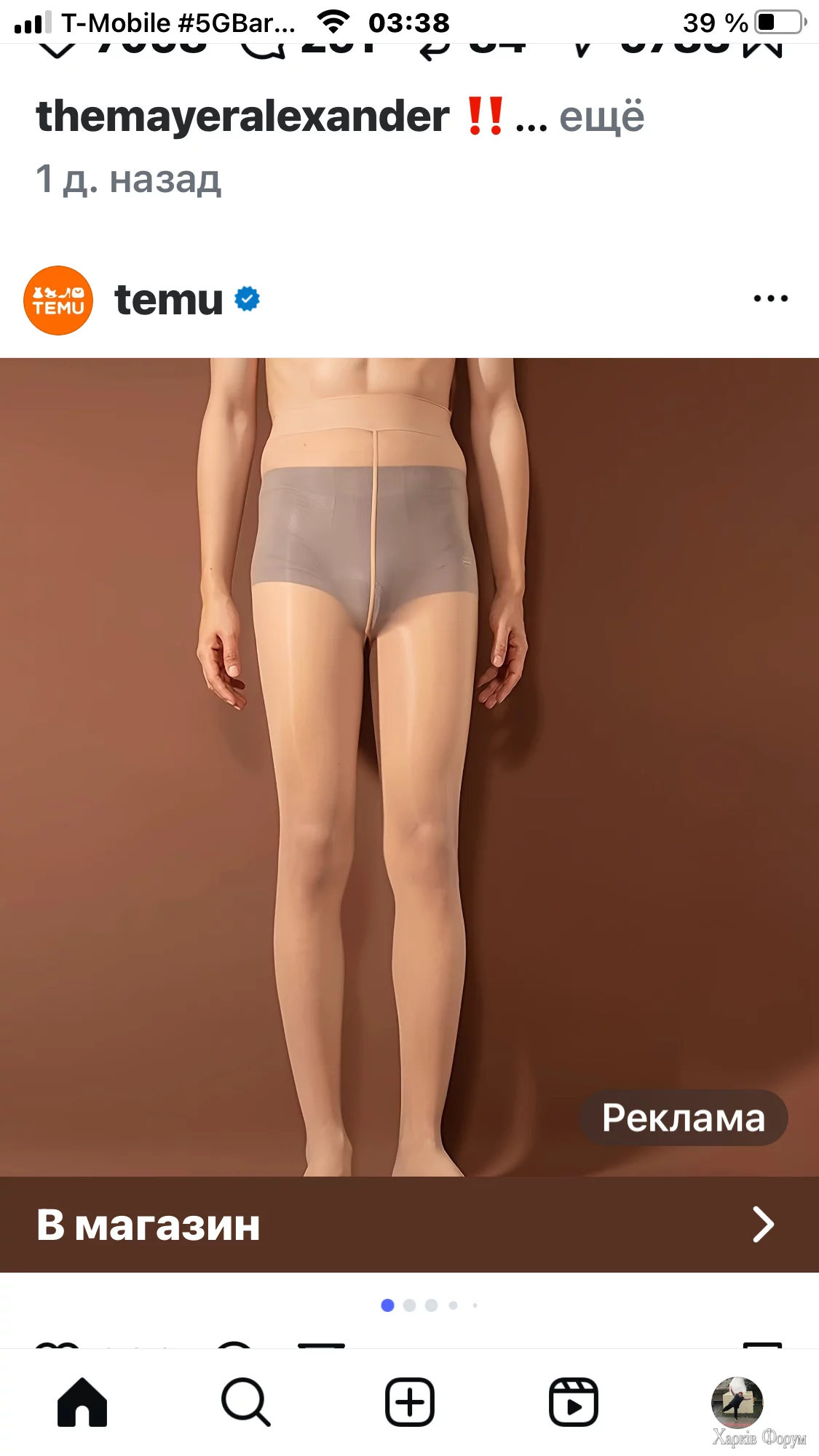Tap the В магазин shop button
The image size is (819, 1456).
409,1225
